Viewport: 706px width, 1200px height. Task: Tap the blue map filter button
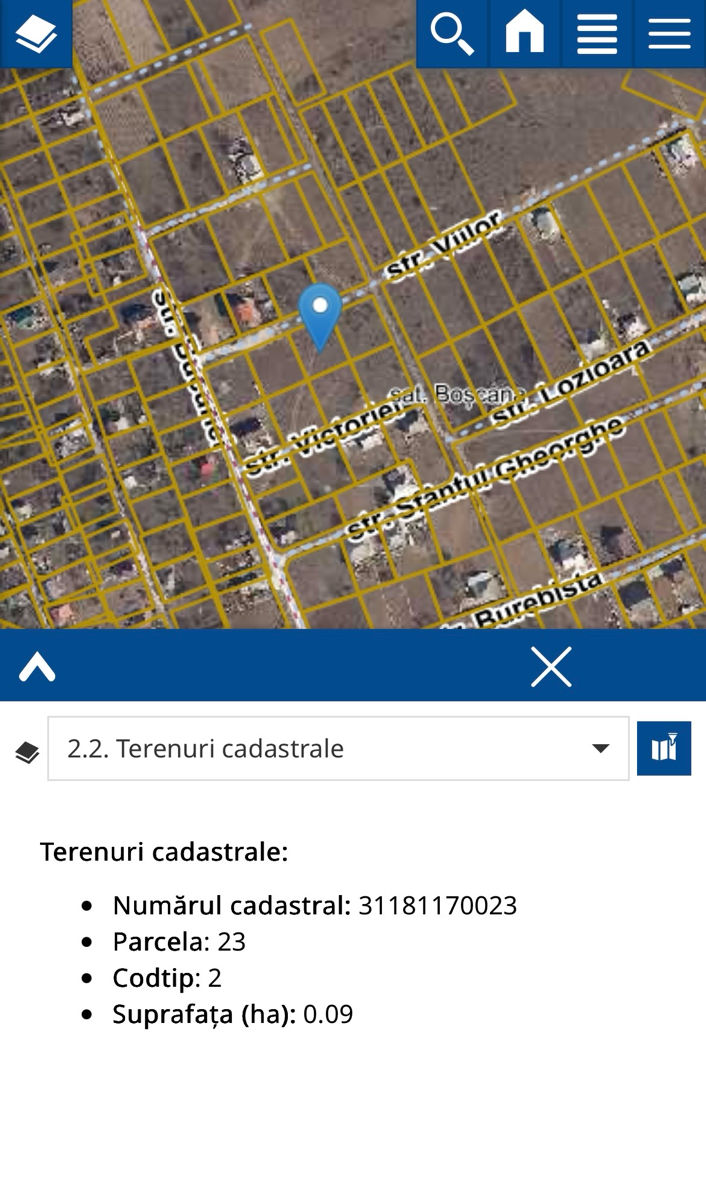click(664, 748)
